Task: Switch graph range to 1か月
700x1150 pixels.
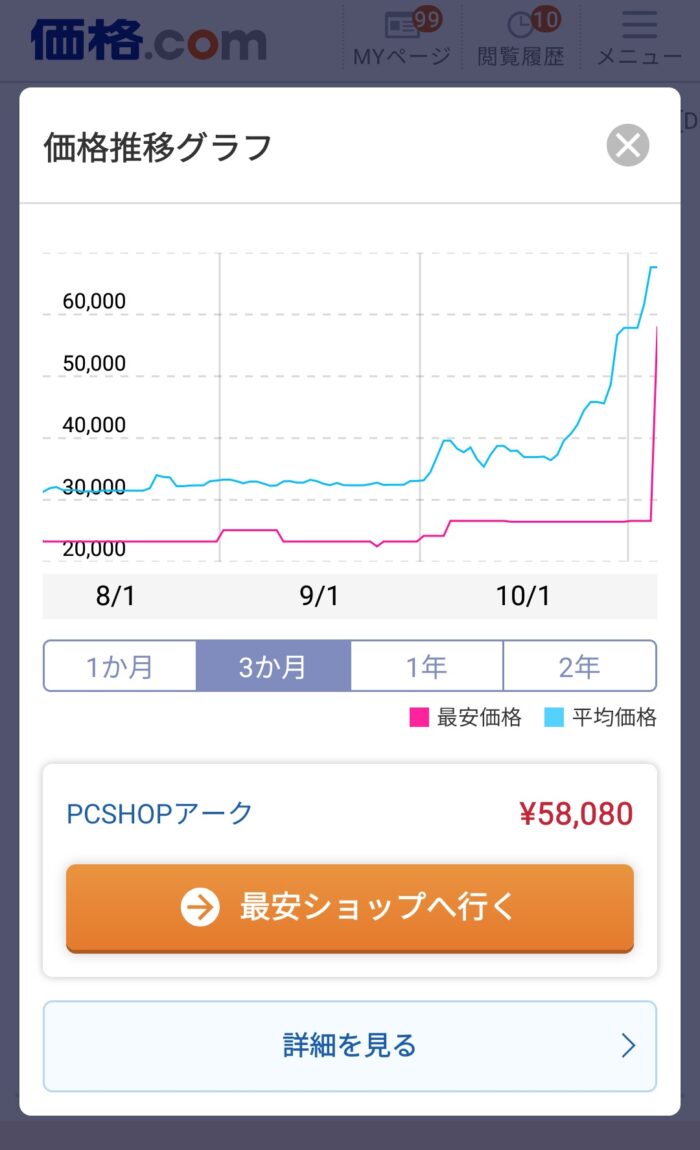Action: click(120, 666)
